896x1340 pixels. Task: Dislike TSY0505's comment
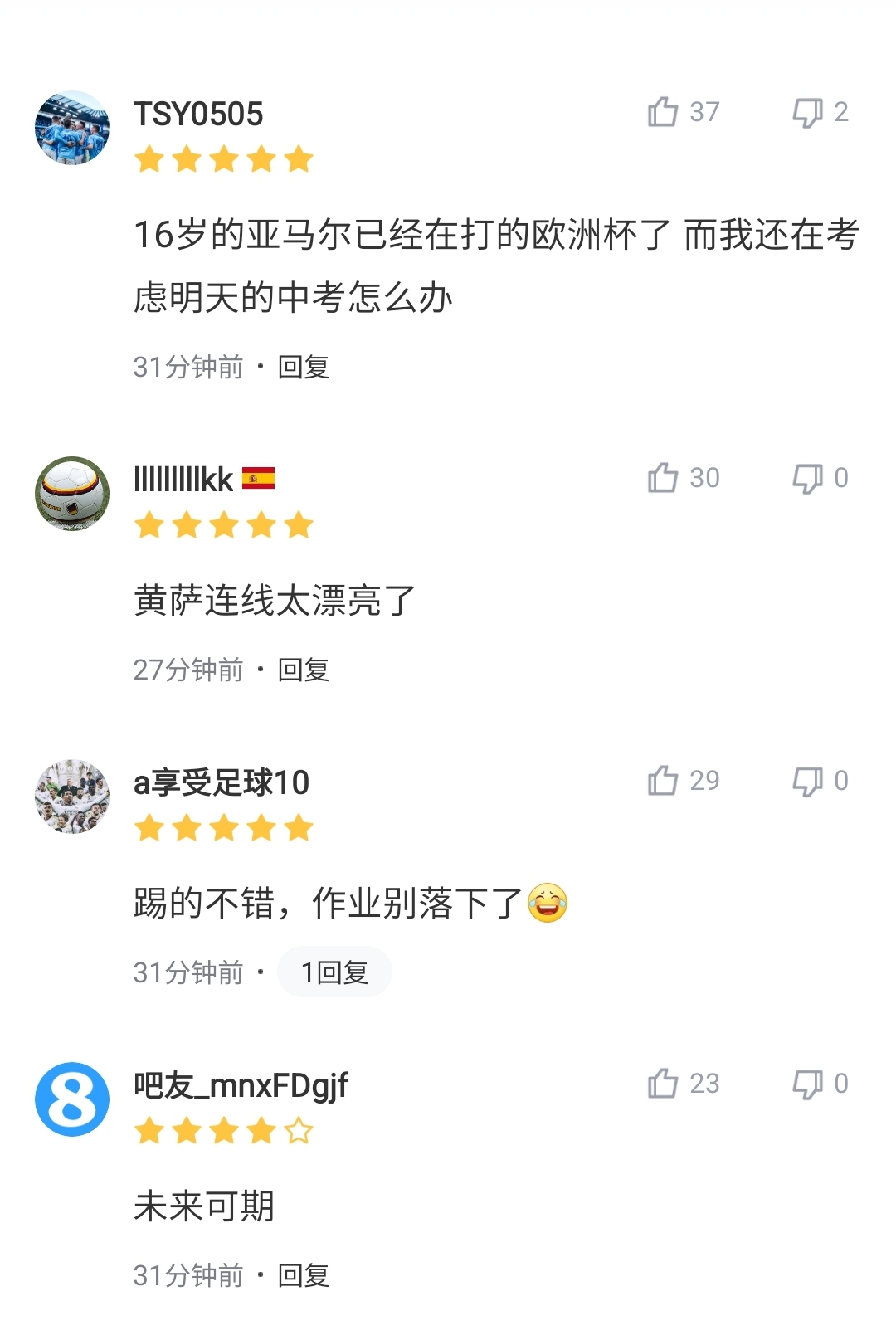tap(807, 112)
